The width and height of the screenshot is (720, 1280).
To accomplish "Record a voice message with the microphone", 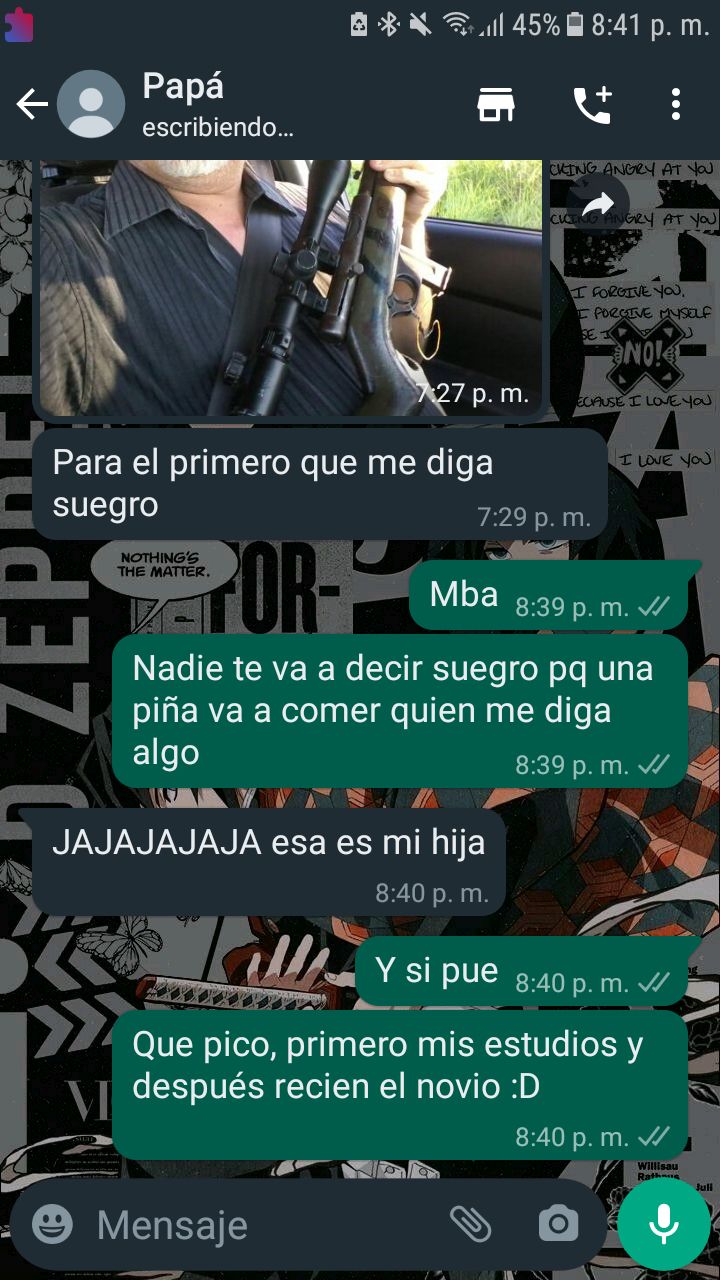I will click(664, 1224).
